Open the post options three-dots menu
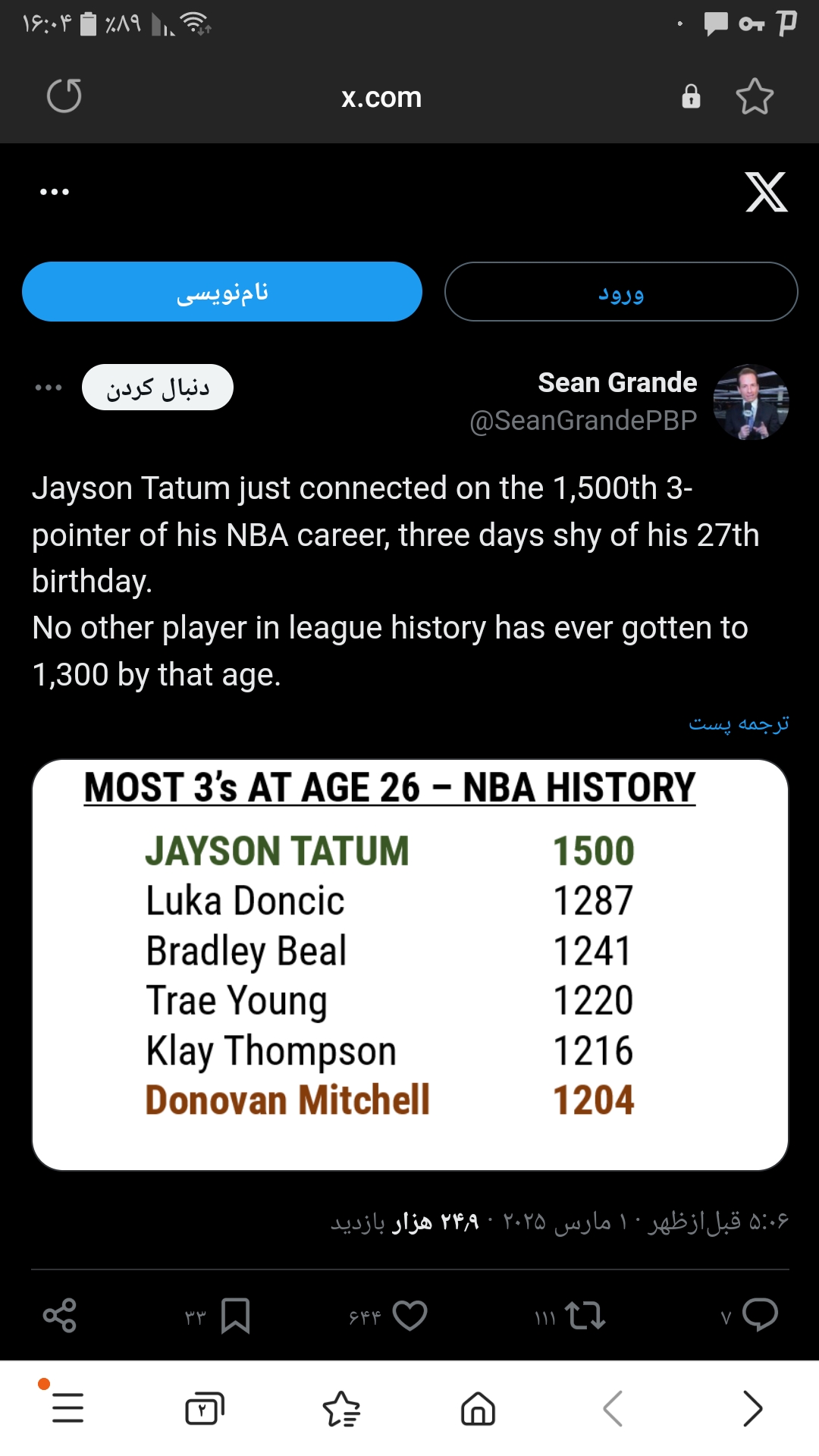 (x=49, y=388)
